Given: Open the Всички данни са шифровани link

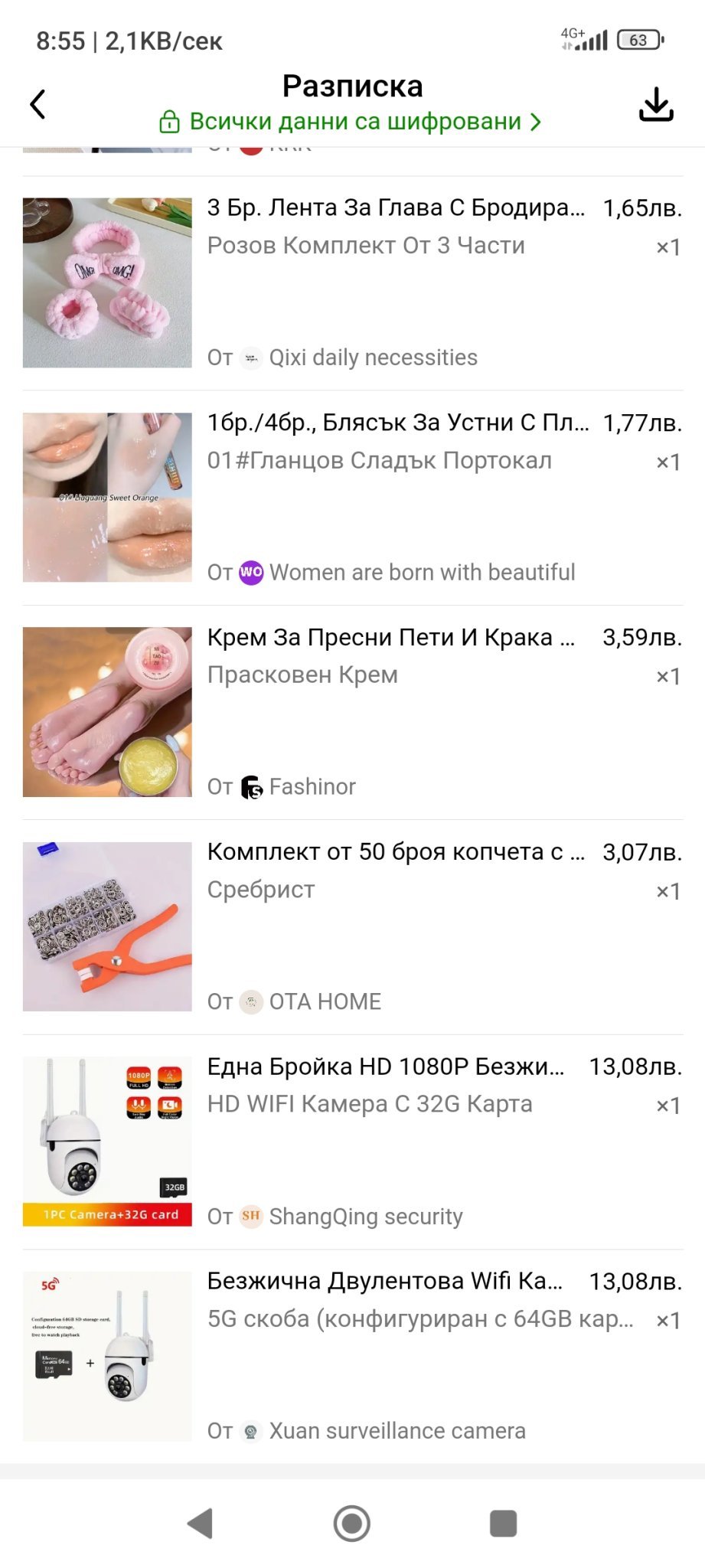Looking at the screenshot, I should click(x=350, y=122).
